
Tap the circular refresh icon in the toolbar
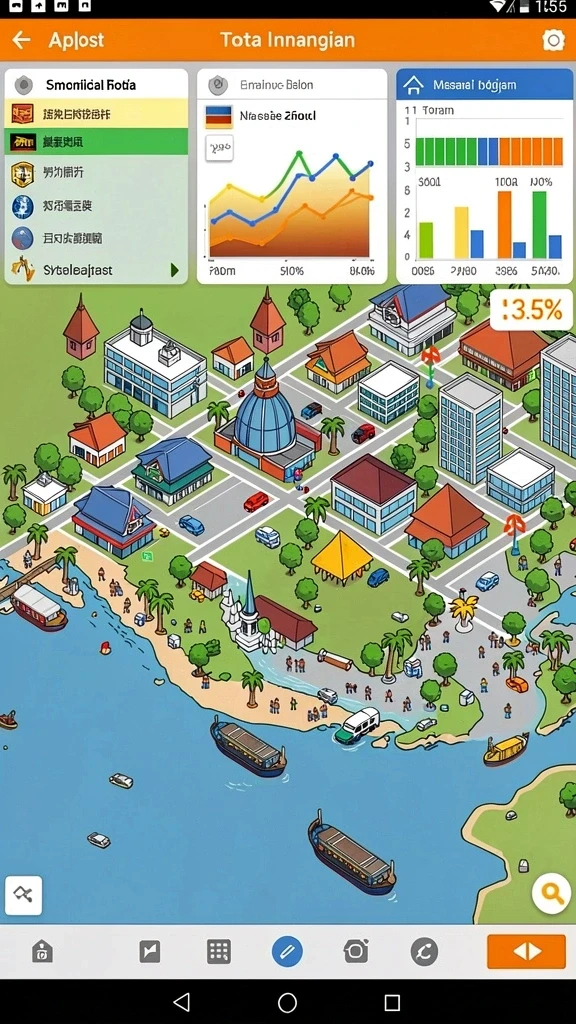(x=424, y=952)
